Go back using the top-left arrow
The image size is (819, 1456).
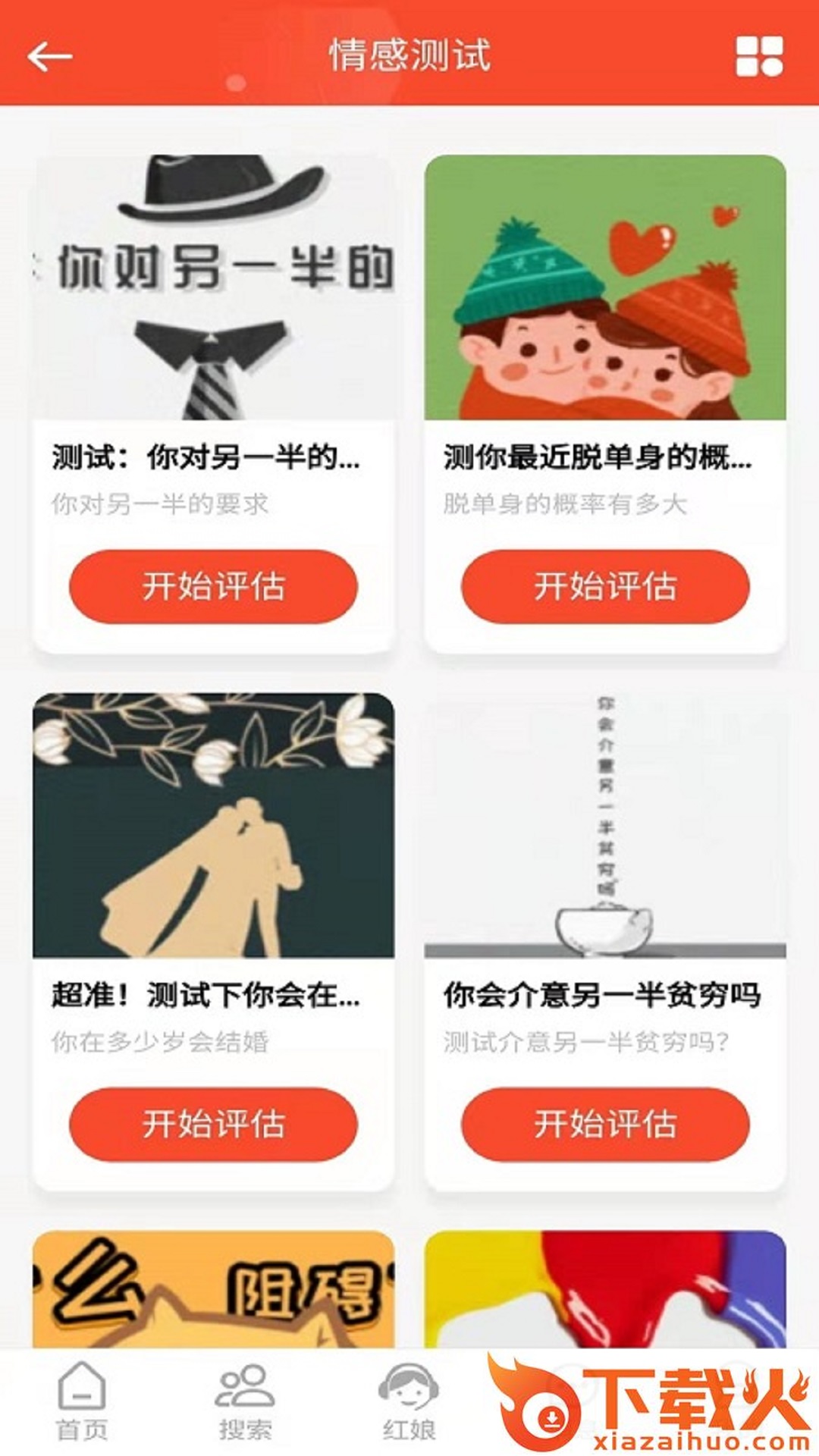(x=50, y=56)
